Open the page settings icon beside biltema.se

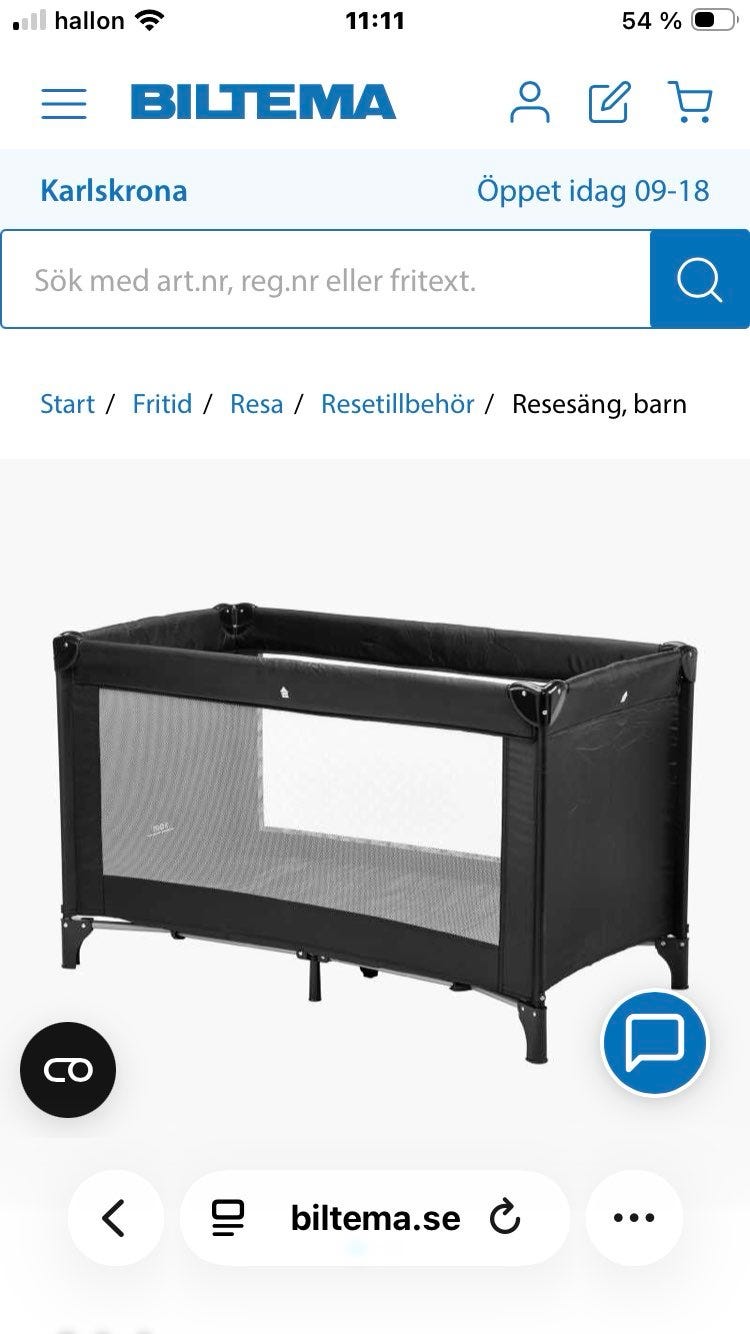(228, 1218)
